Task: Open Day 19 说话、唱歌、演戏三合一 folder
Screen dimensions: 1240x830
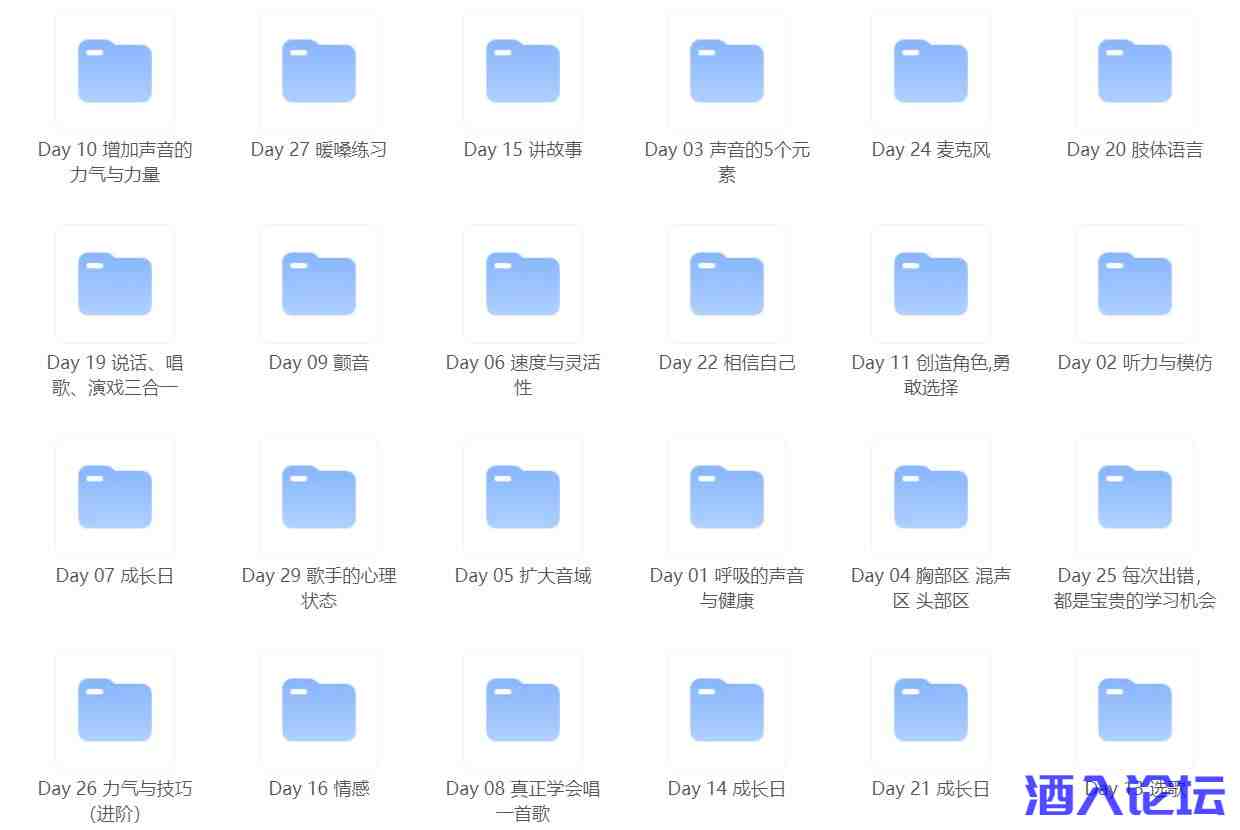Action: 115,285
